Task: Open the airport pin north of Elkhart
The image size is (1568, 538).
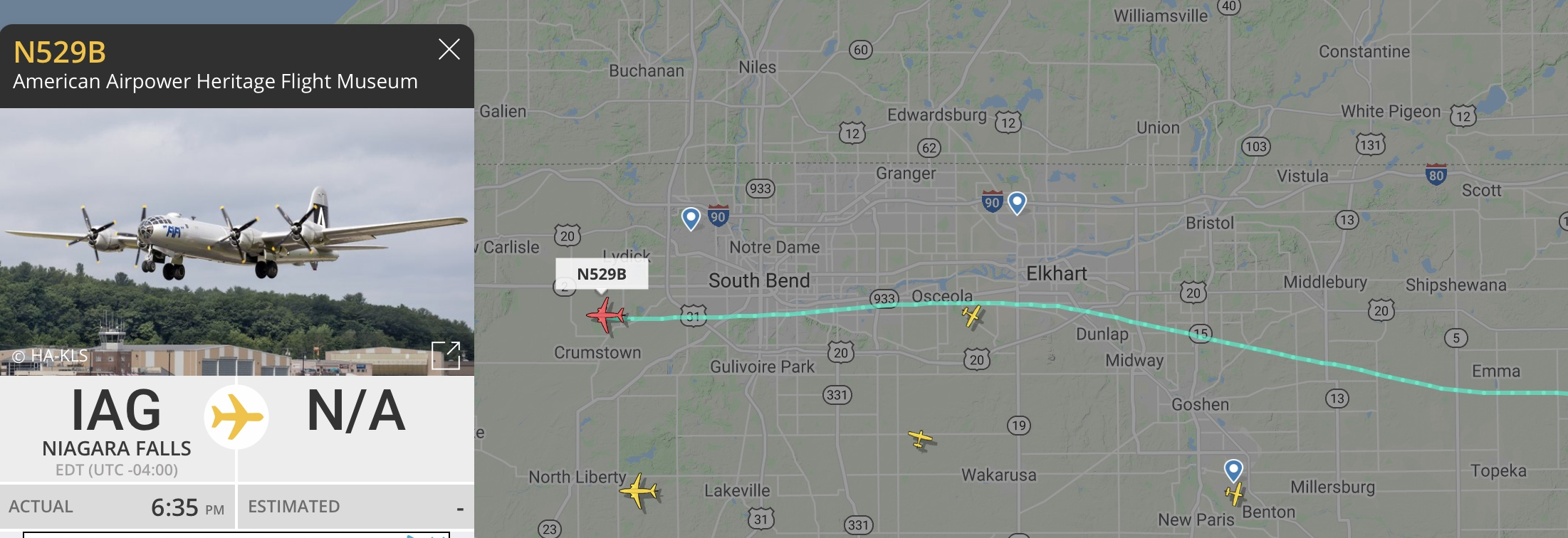Action: pyautogui.click(x=1017, y=203)
